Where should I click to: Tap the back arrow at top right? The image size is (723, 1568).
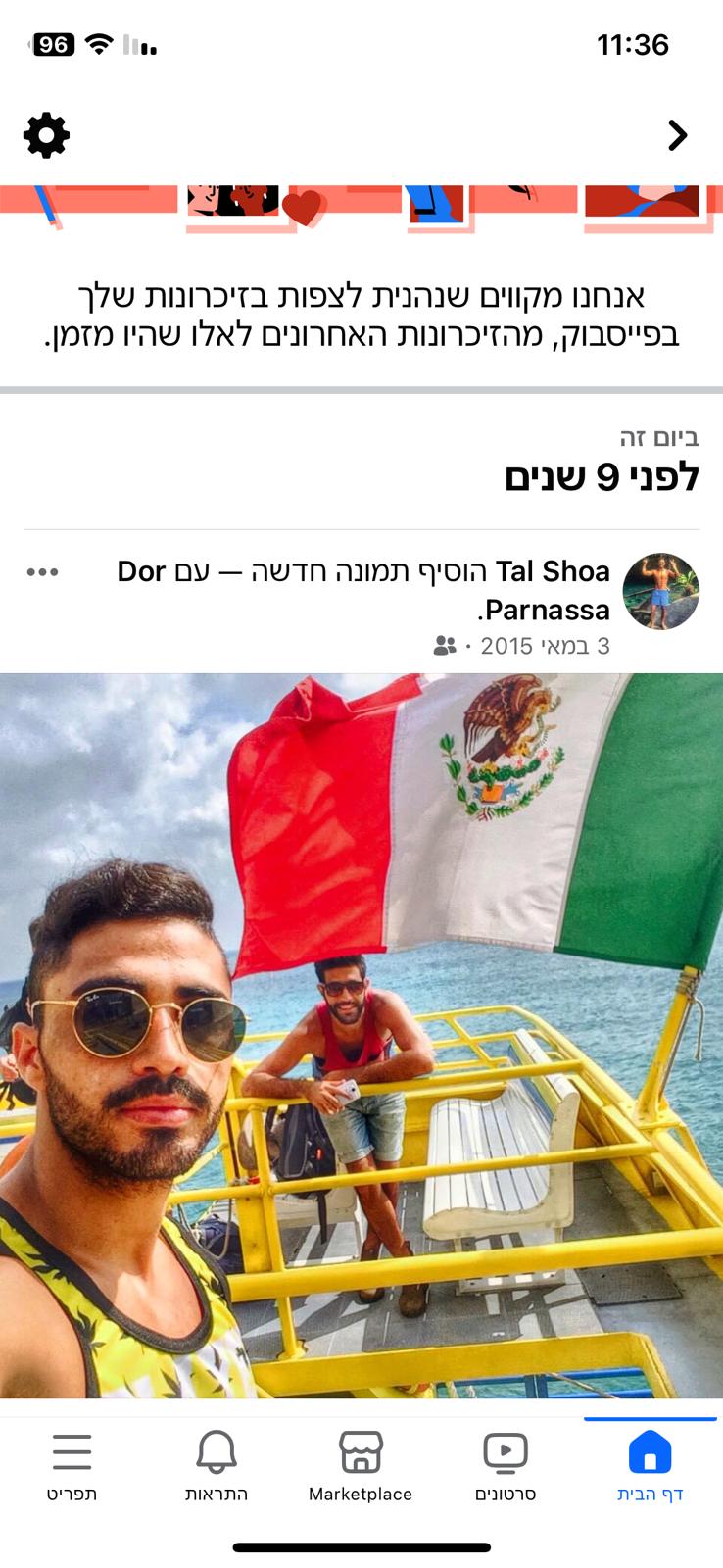pos(677,135)
